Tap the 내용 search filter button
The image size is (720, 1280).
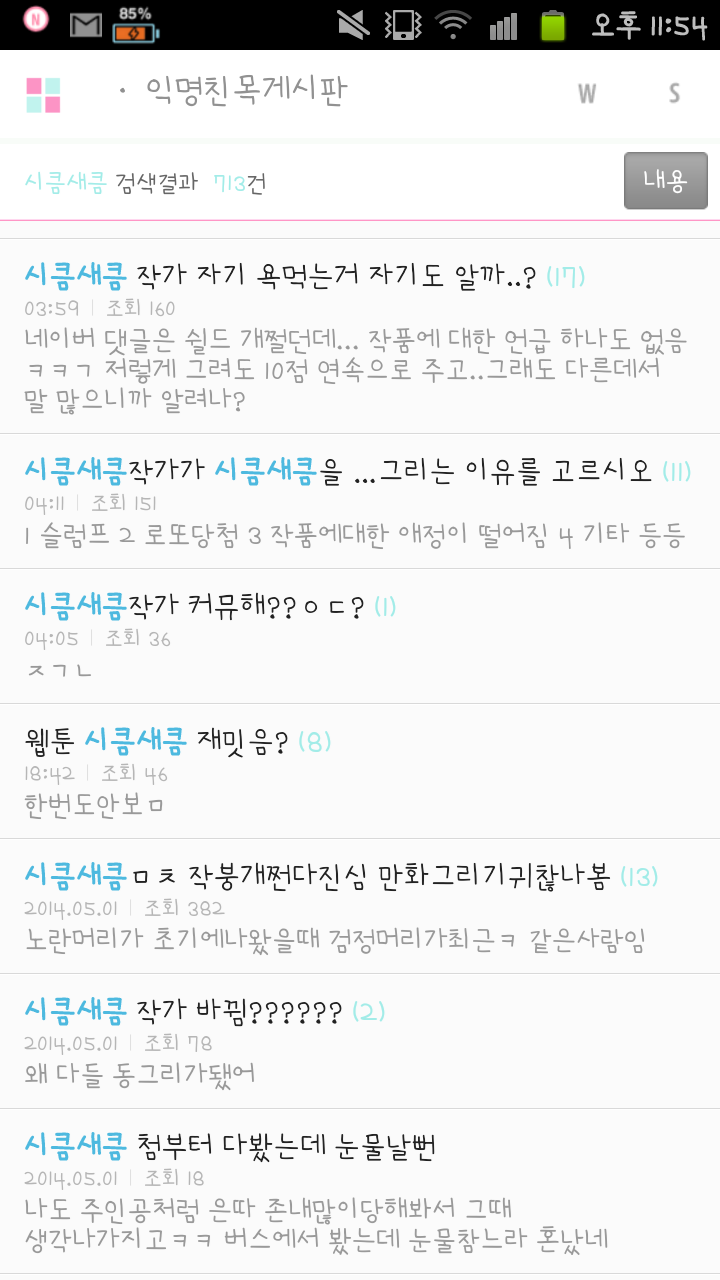(x=665, y=181)
